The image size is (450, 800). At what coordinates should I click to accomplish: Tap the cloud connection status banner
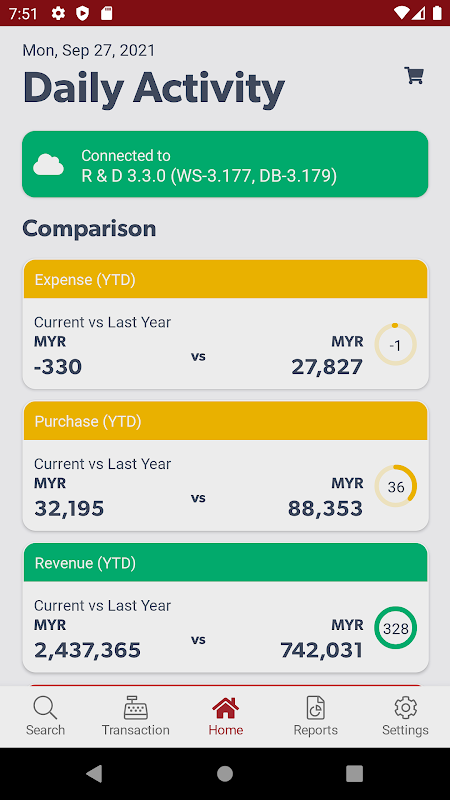(x=225, y=164)
